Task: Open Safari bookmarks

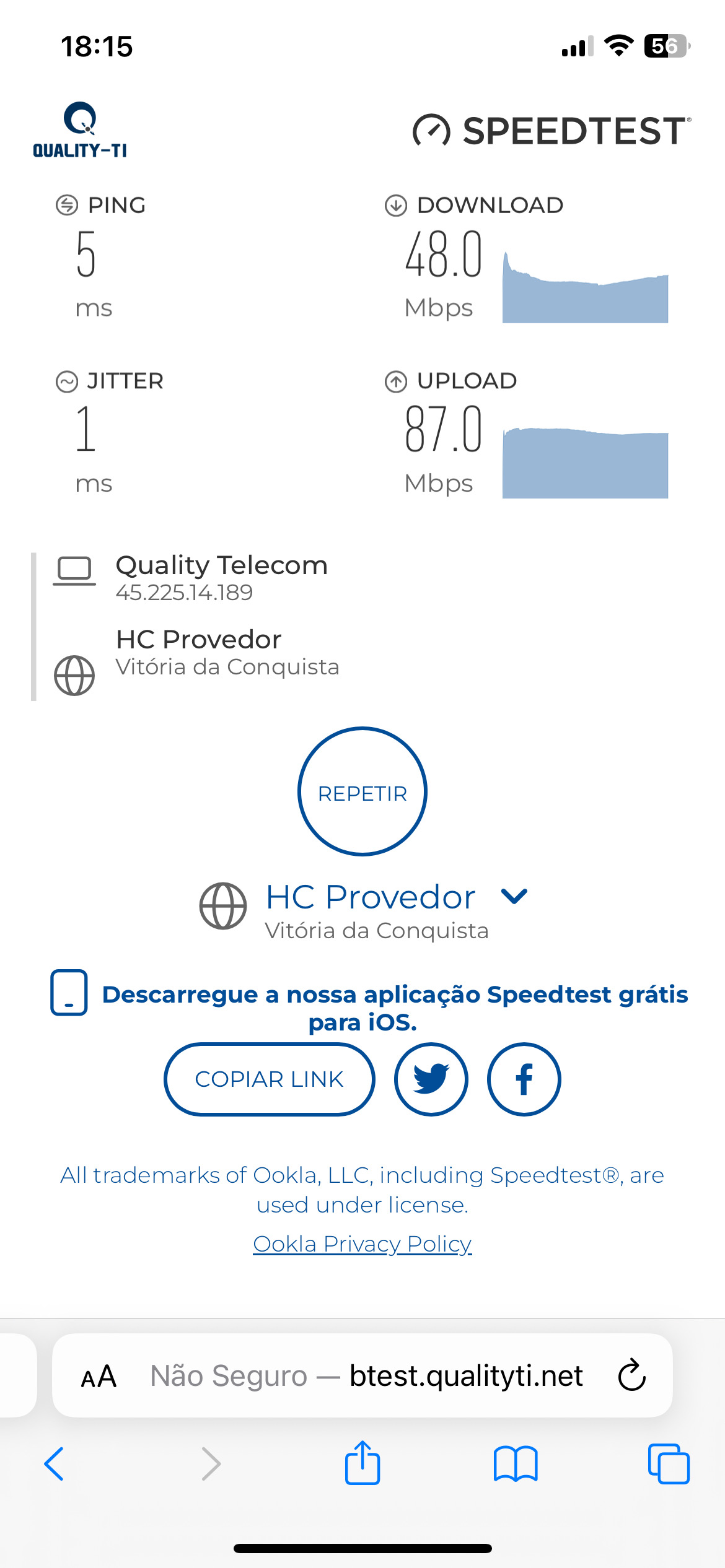Action: [516, 1464]
